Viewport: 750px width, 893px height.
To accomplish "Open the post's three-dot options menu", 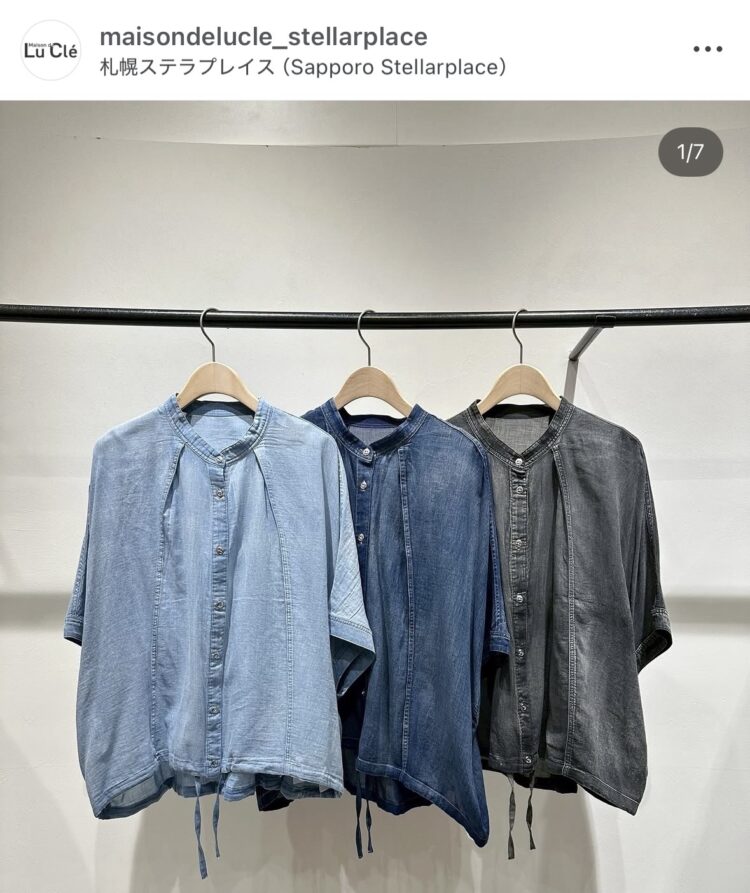I will pos(707,49).
